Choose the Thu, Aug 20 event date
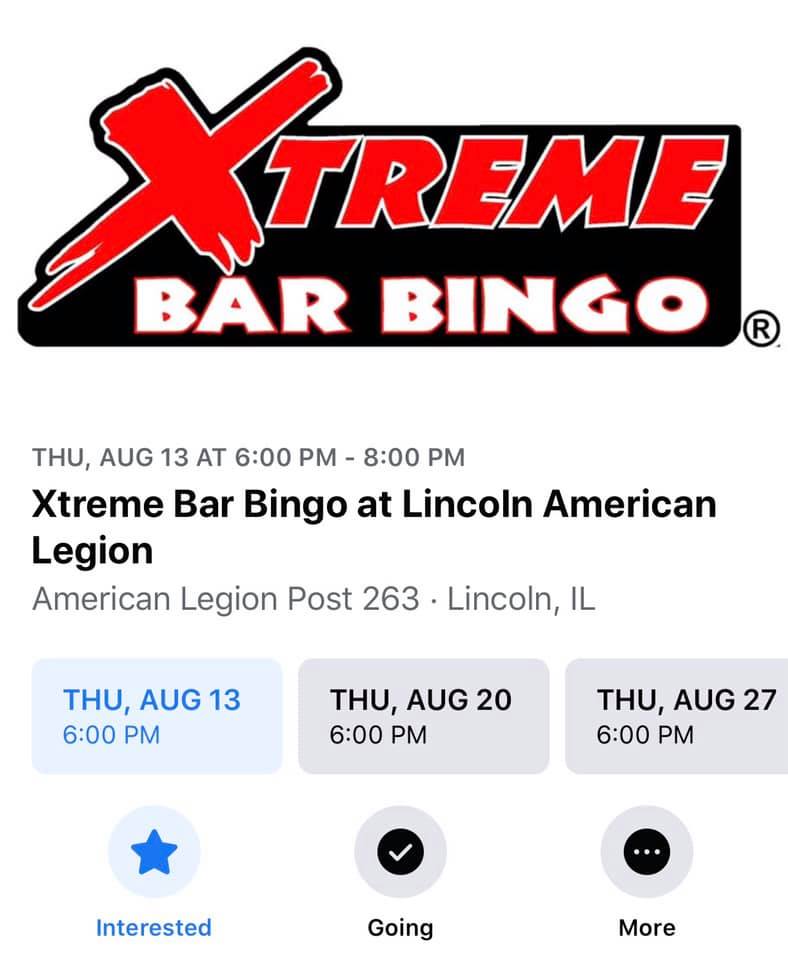Viewport: 788px width, 960px height. (423, 716)
